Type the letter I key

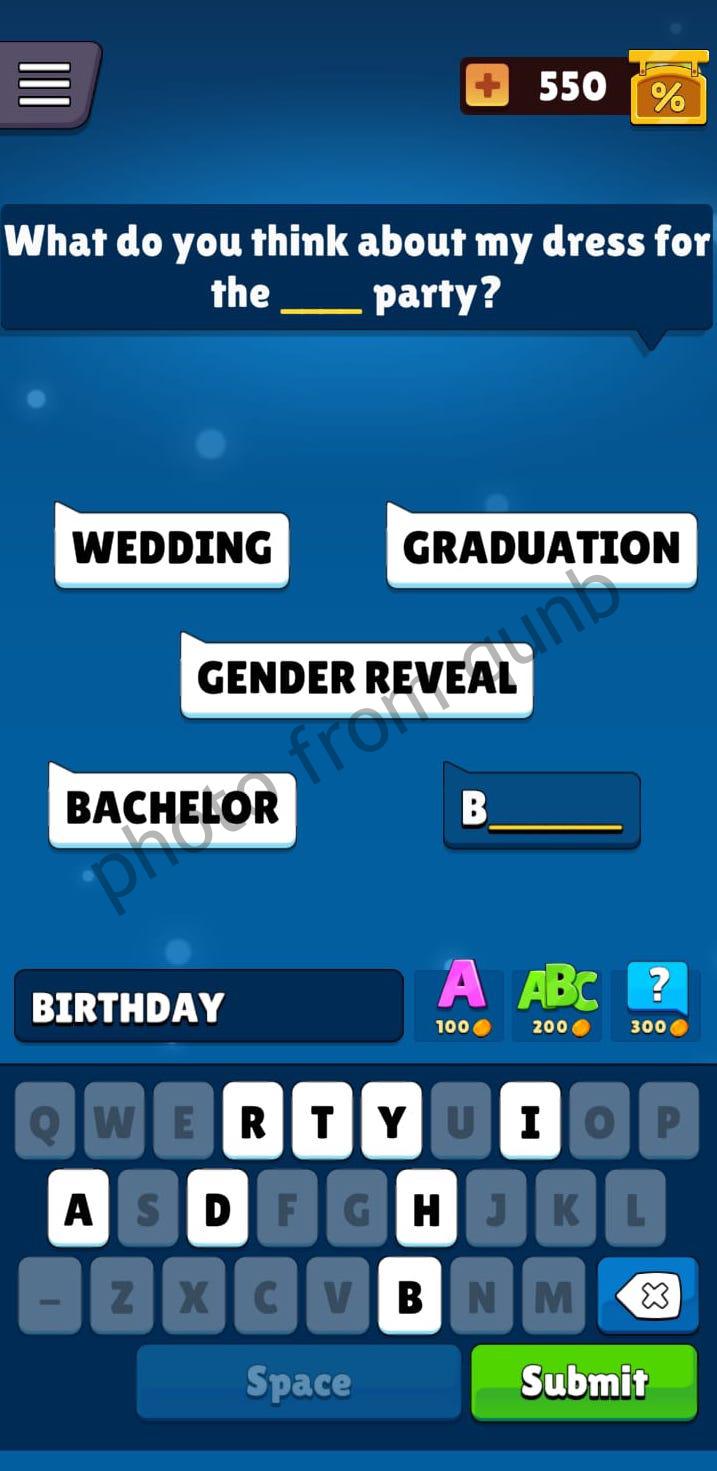(530, 1121)
